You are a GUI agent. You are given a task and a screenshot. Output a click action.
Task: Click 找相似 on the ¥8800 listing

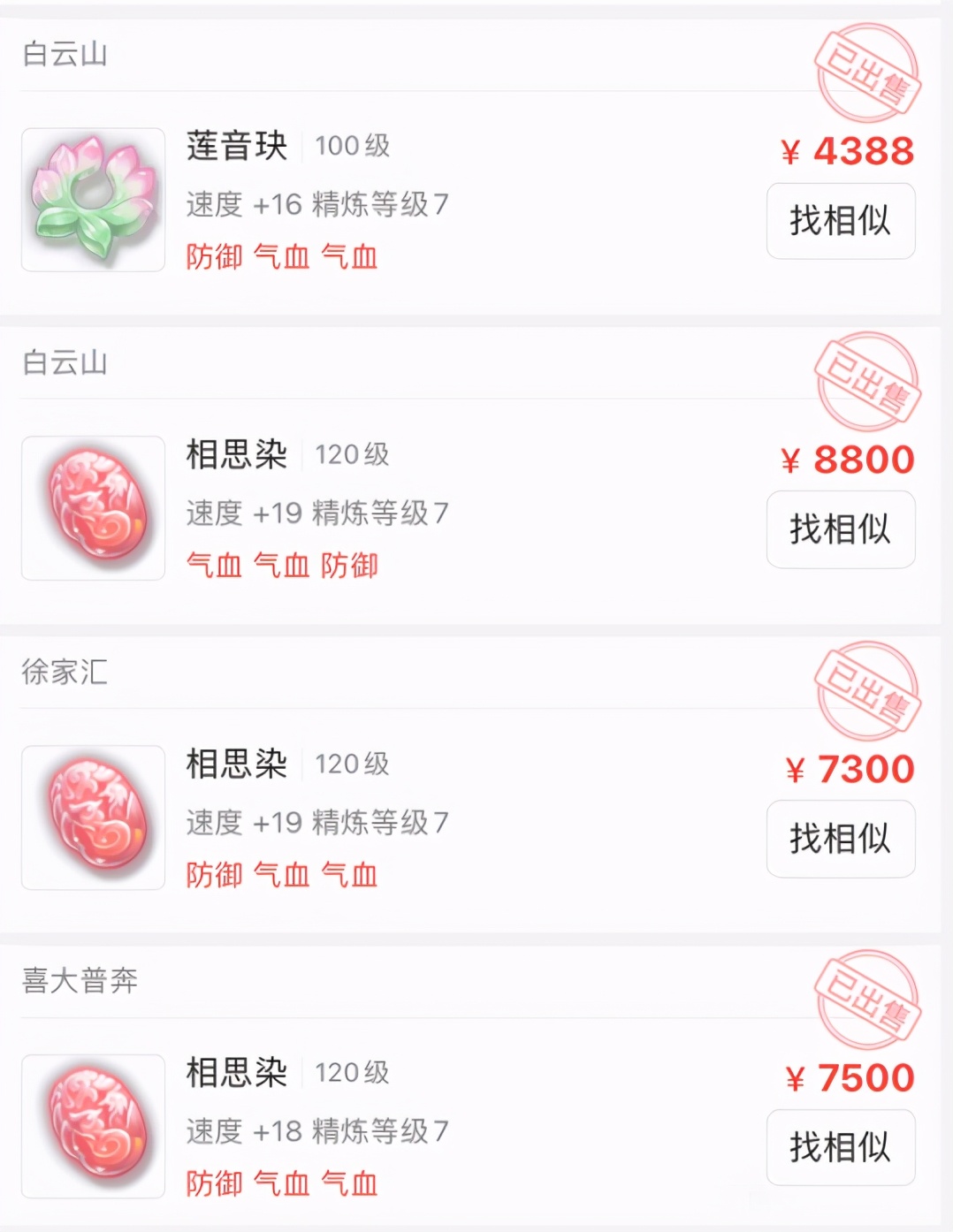tap(840, 529)
